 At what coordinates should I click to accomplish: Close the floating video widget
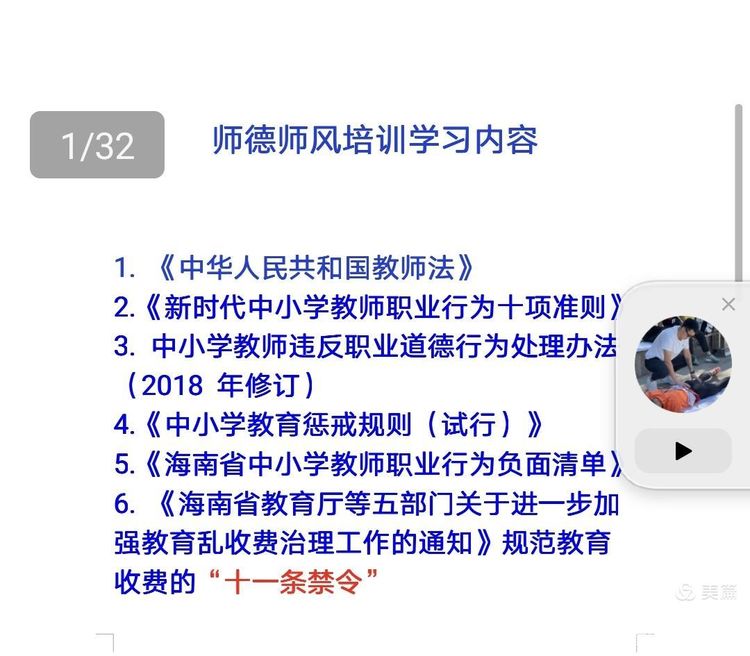[x=728, y=304]
